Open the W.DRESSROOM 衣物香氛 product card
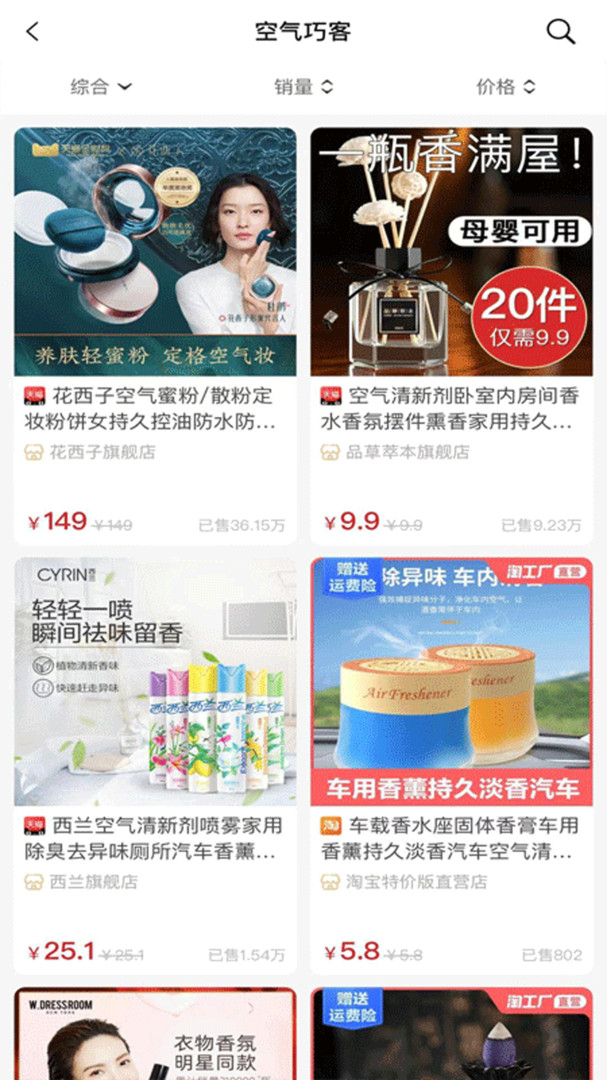Image resolution: width=607 pixels, height=1080 pixels. tap(155, 1035)
